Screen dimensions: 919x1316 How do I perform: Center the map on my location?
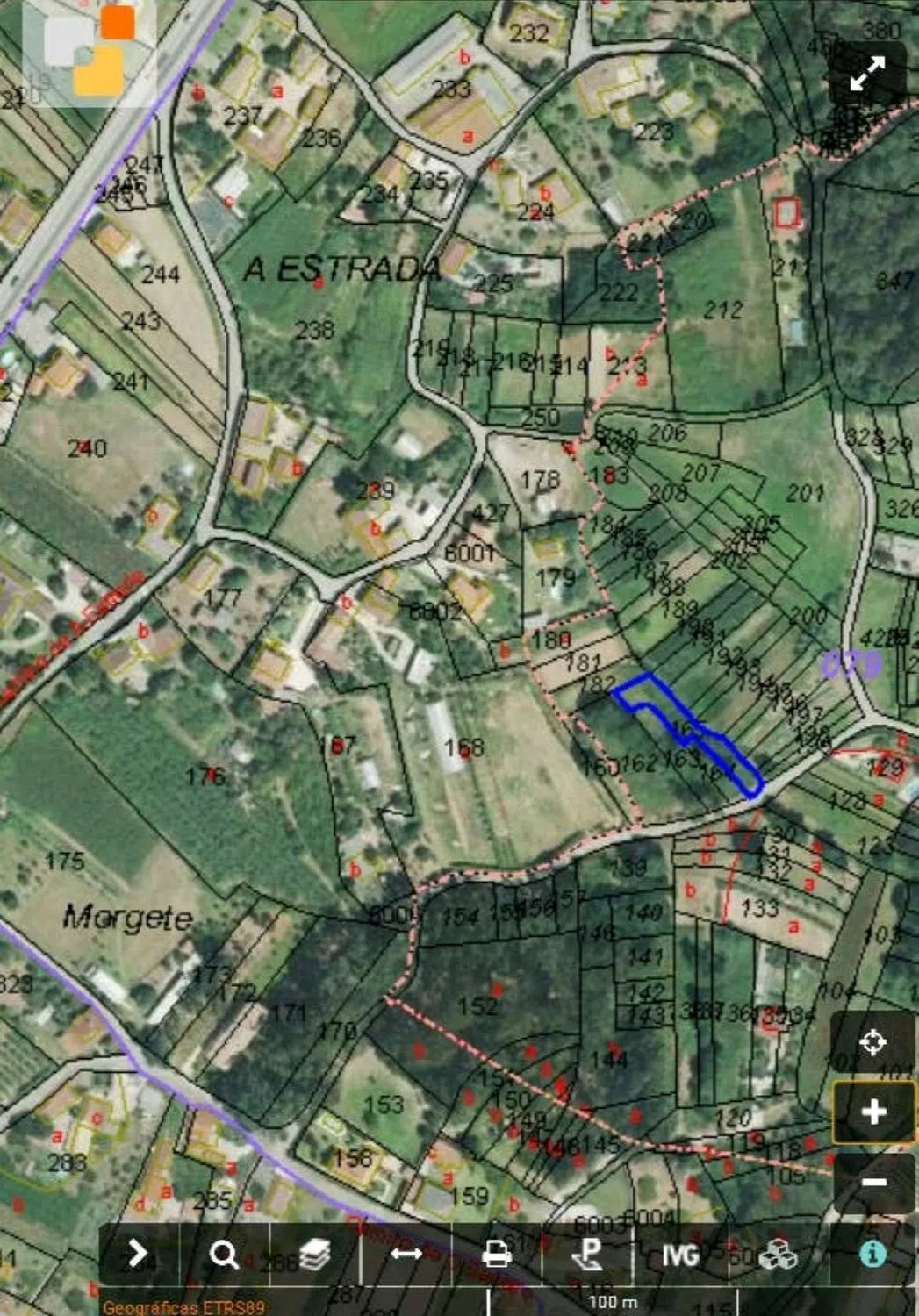pyautogui.click(x=872, y=1042)
